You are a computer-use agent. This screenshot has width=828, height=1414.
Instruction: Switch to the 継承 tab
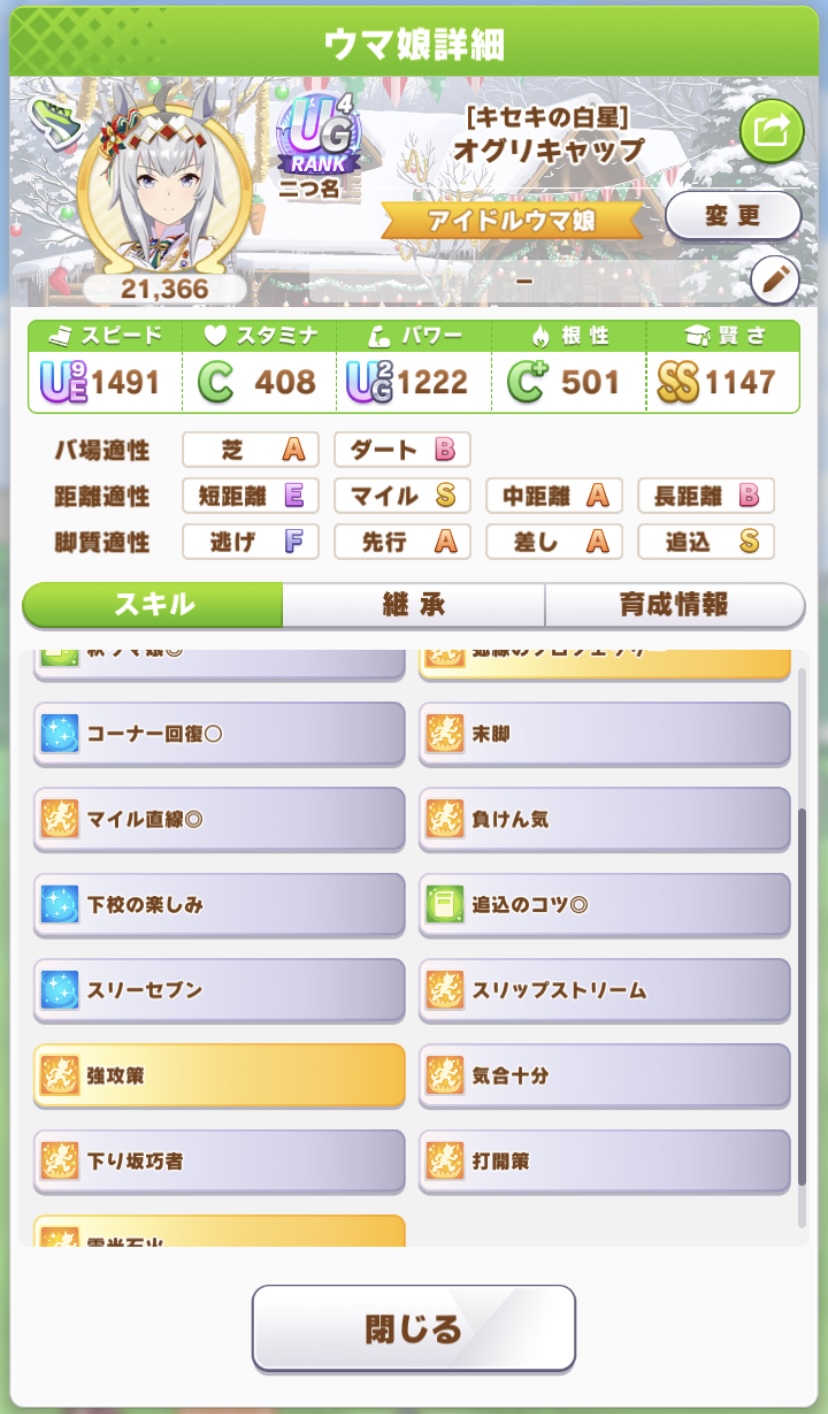point(413,605)
